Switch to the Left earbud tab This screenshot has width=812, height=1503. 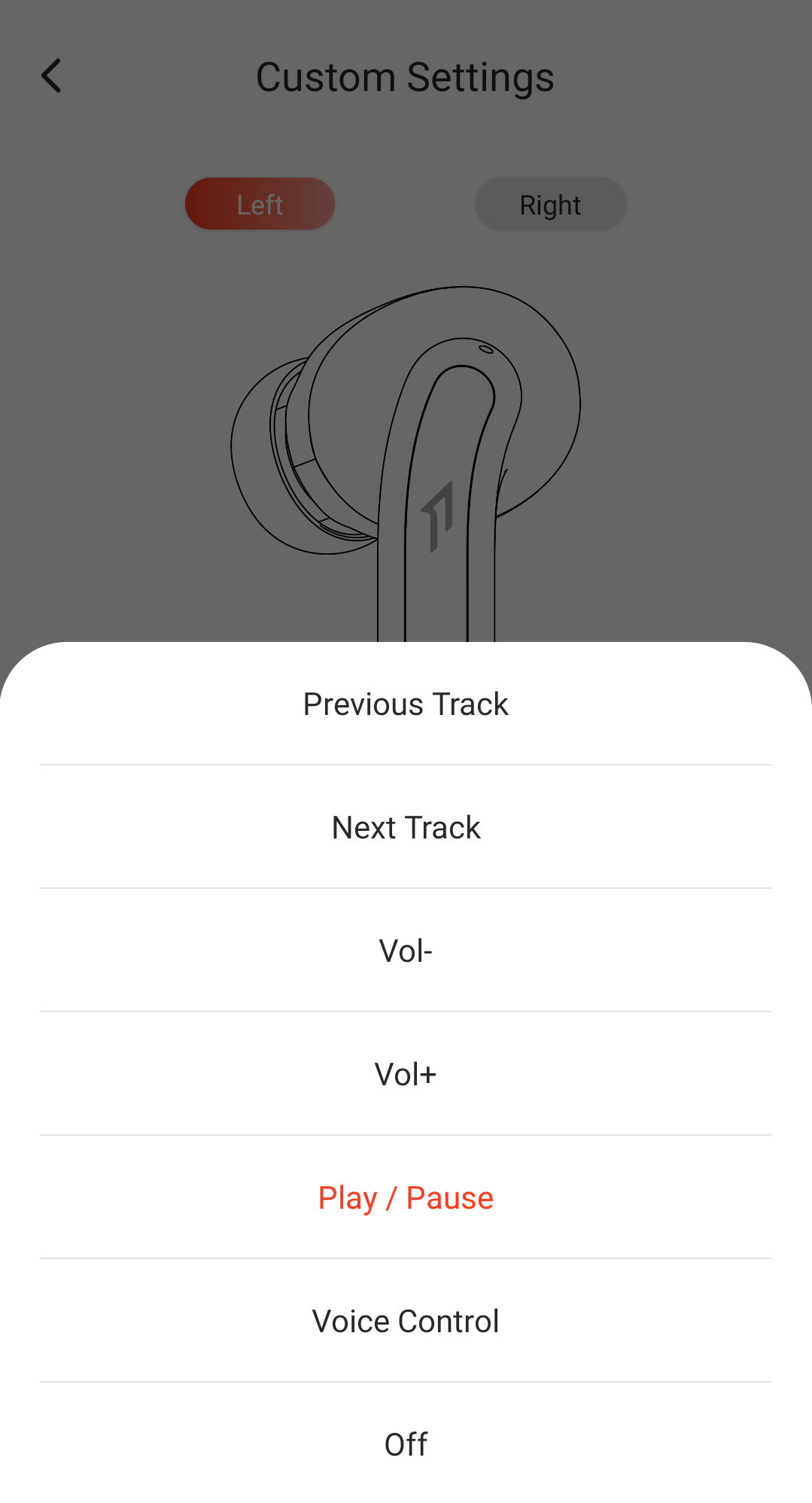(x=260, y=205)
